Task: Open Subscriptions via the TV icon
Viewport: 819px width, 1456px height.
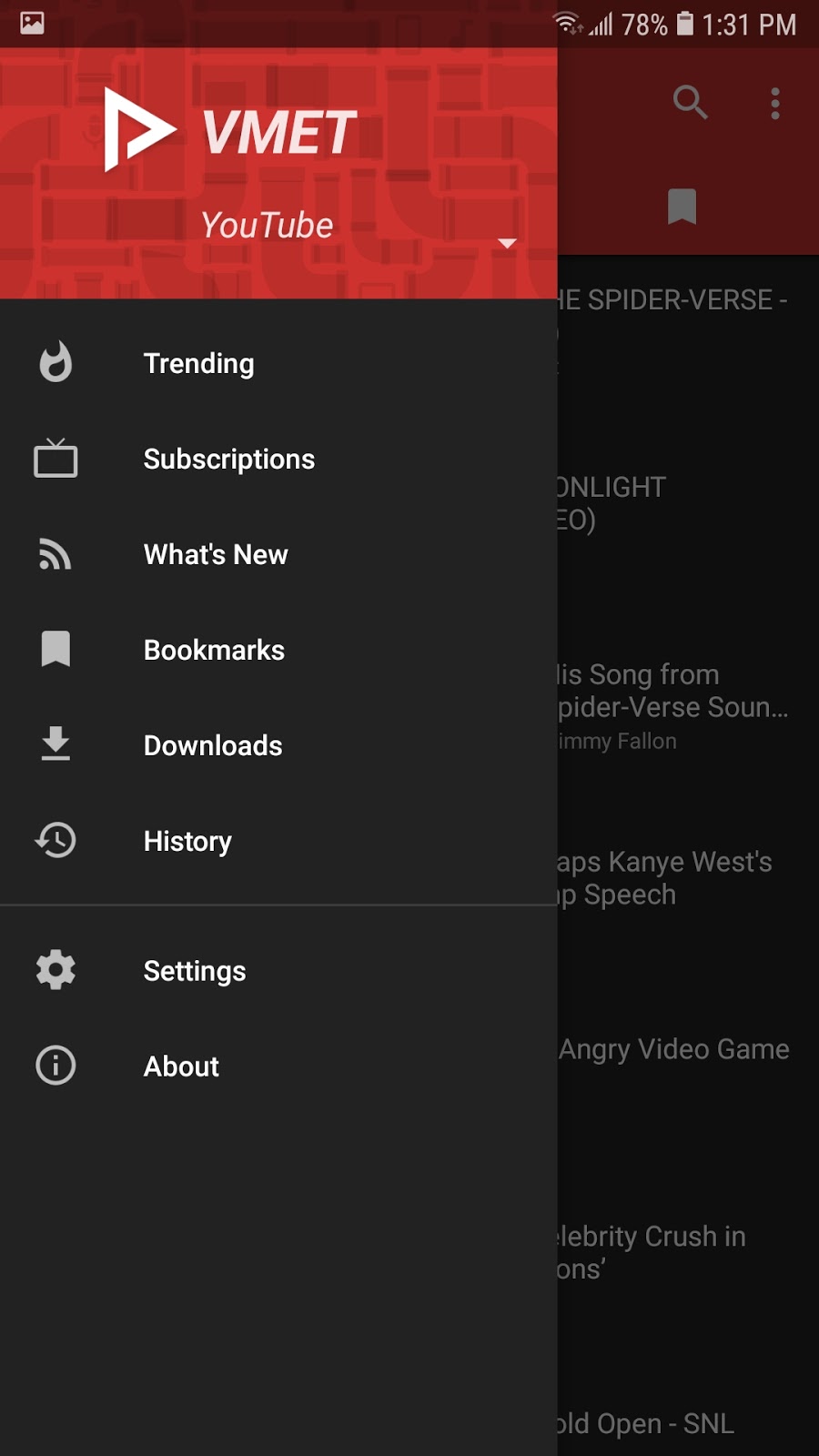Action: (x=56, y=460)
